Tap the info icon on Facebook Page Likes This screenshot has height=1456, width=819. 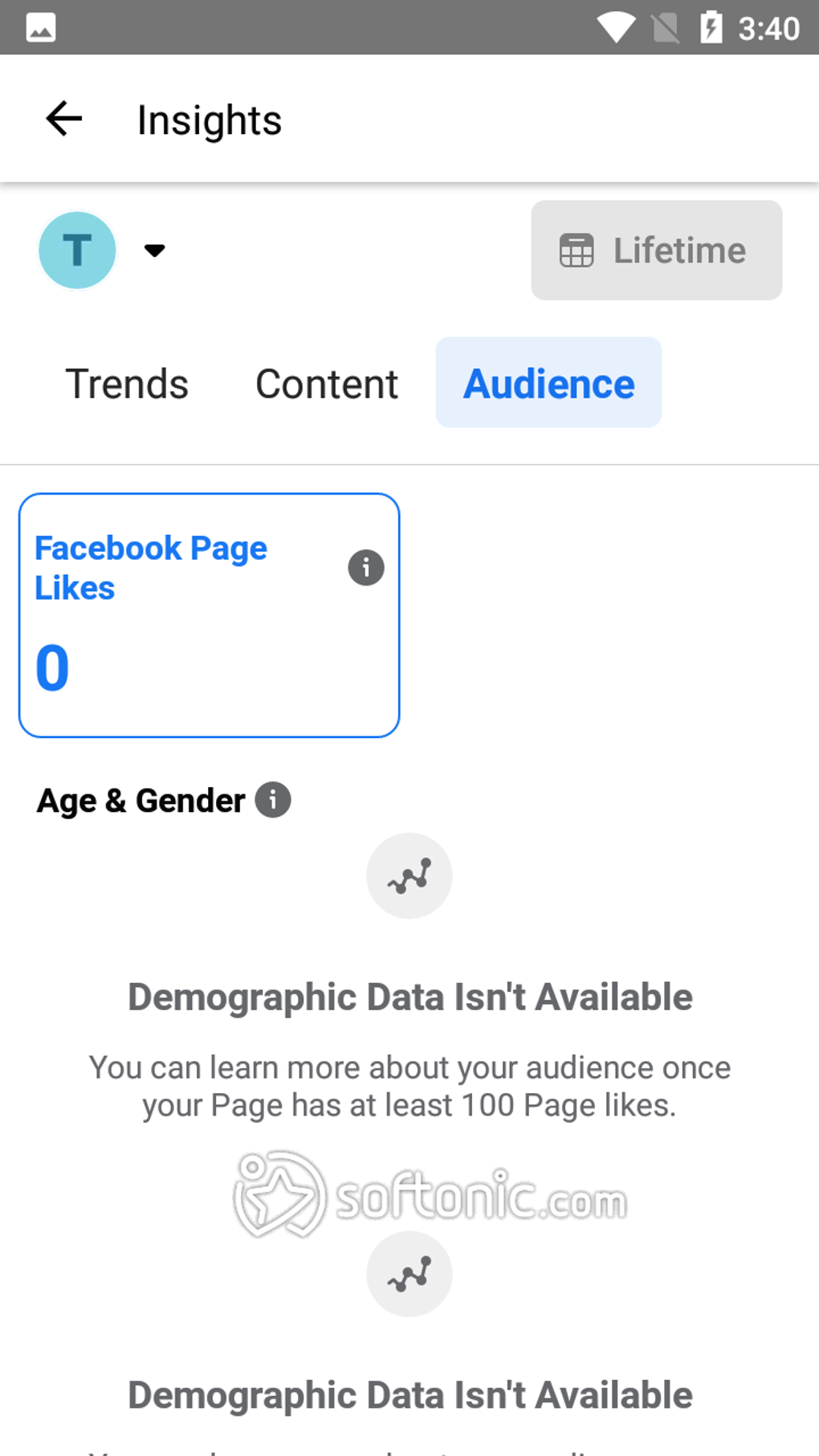click(366, 568)
